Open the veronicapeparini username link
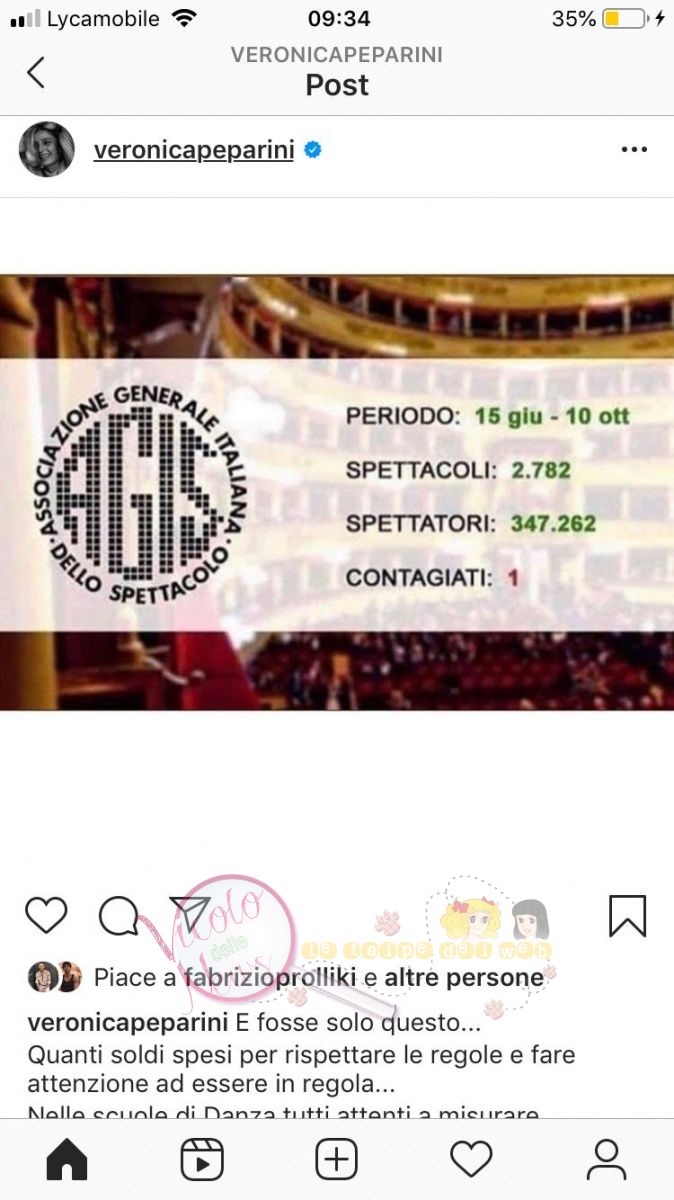 click(x=193, y=150)
